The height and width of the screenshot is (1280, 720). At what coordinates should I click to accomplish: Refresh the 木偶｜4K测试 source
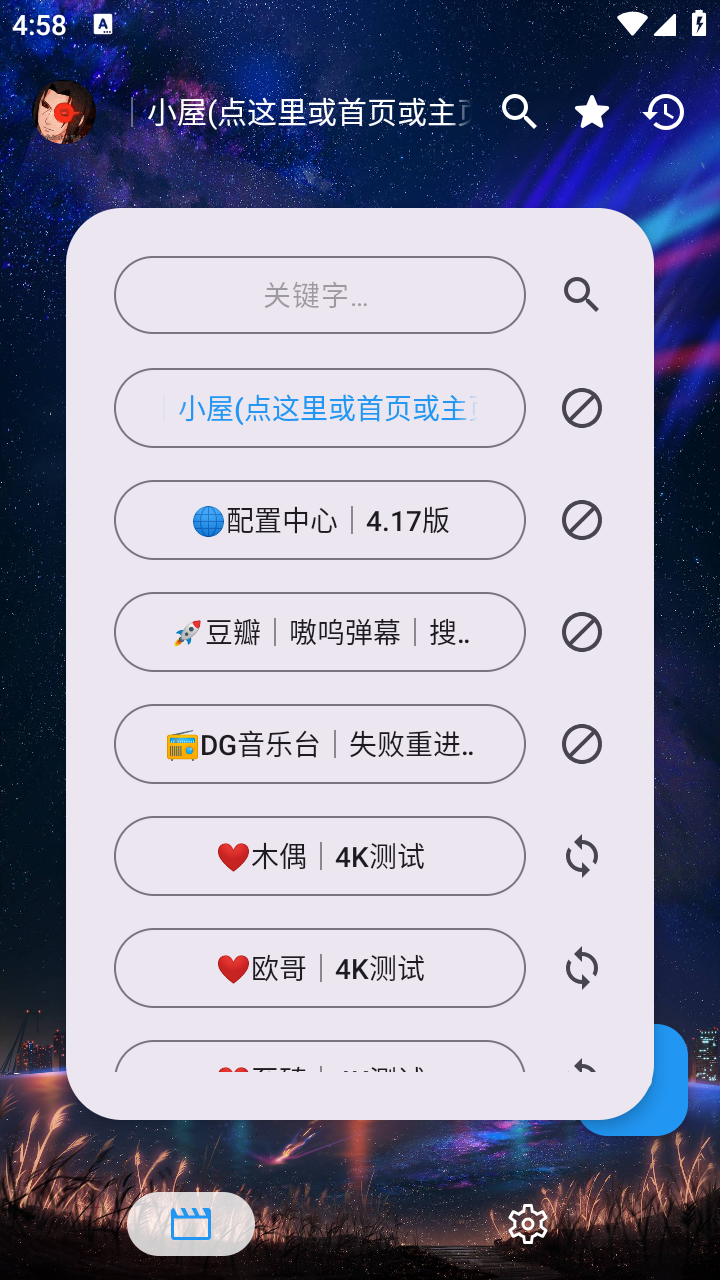pos(581,856)
